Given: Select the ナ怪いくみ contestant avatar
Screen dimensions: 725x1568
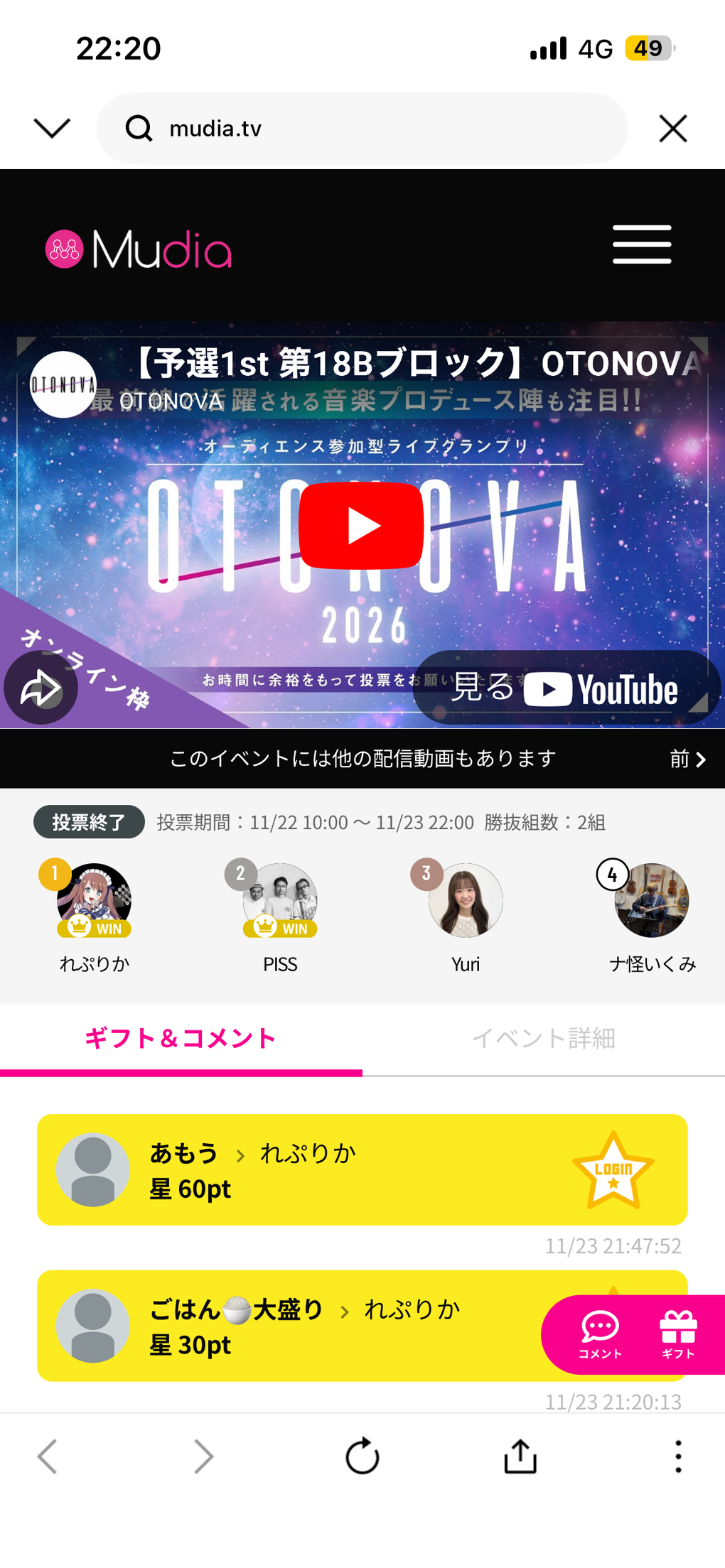Looking at the screenshot, I should coord(652,900).
